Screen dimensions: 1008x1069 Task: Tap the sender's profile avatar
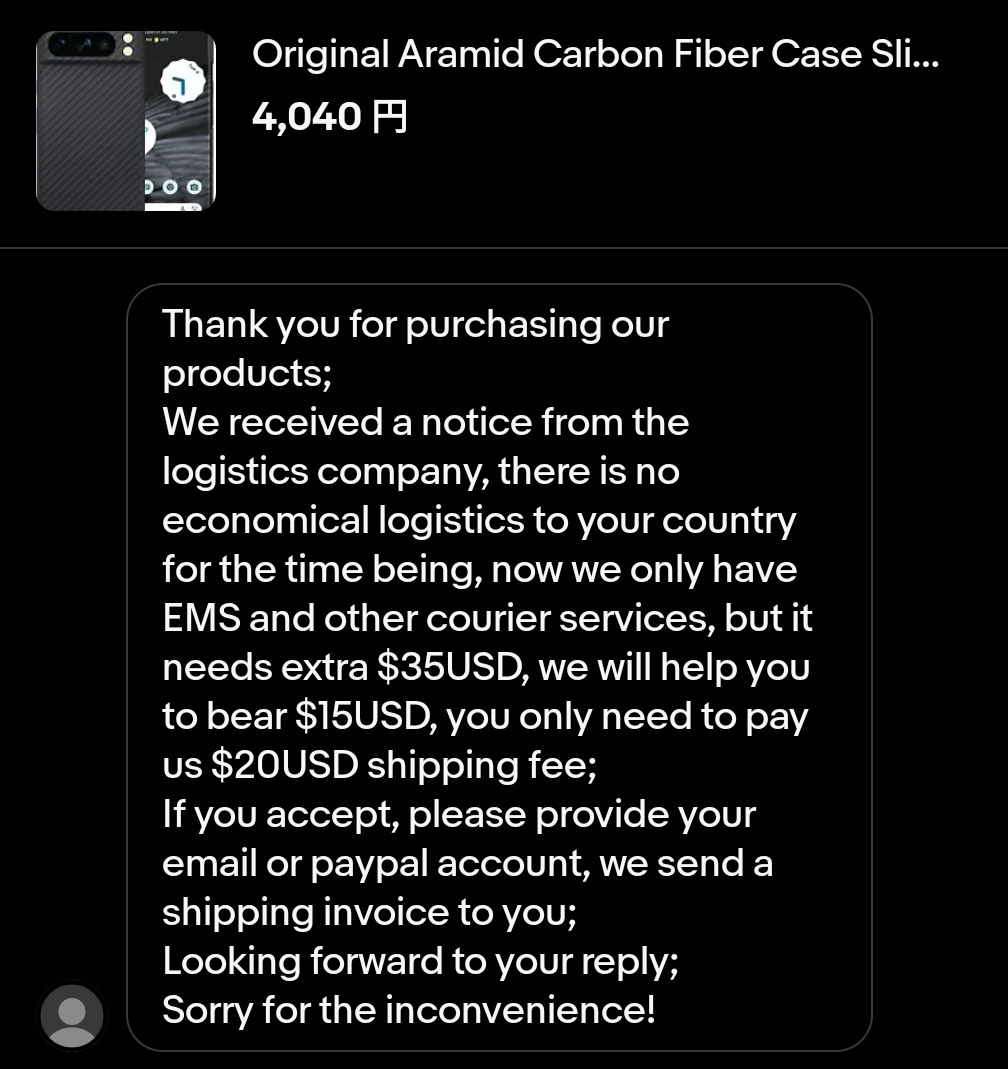[x=72, y=1016]
